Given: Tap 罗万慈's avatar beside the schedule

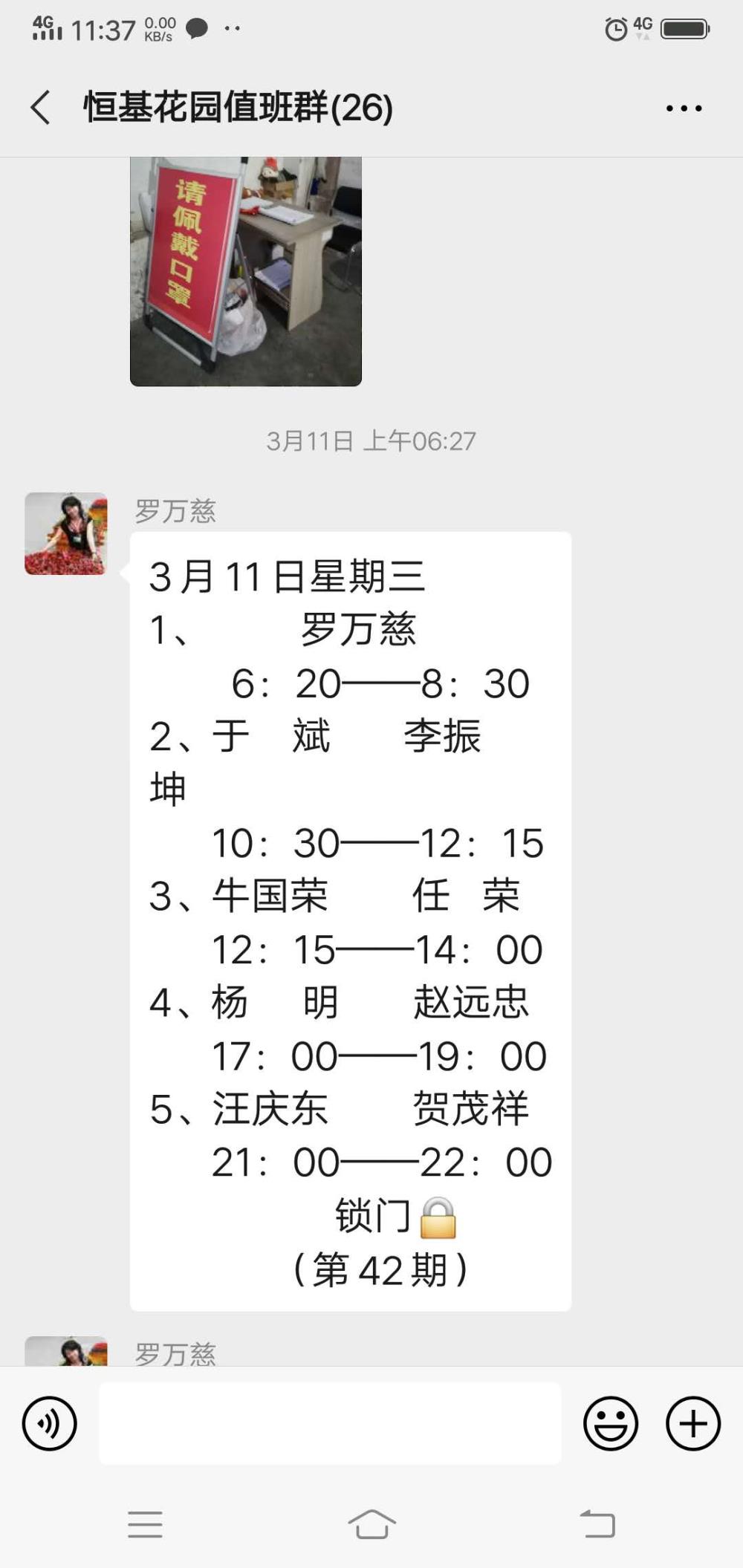Looking at the screenshot, I should point(66,533).
